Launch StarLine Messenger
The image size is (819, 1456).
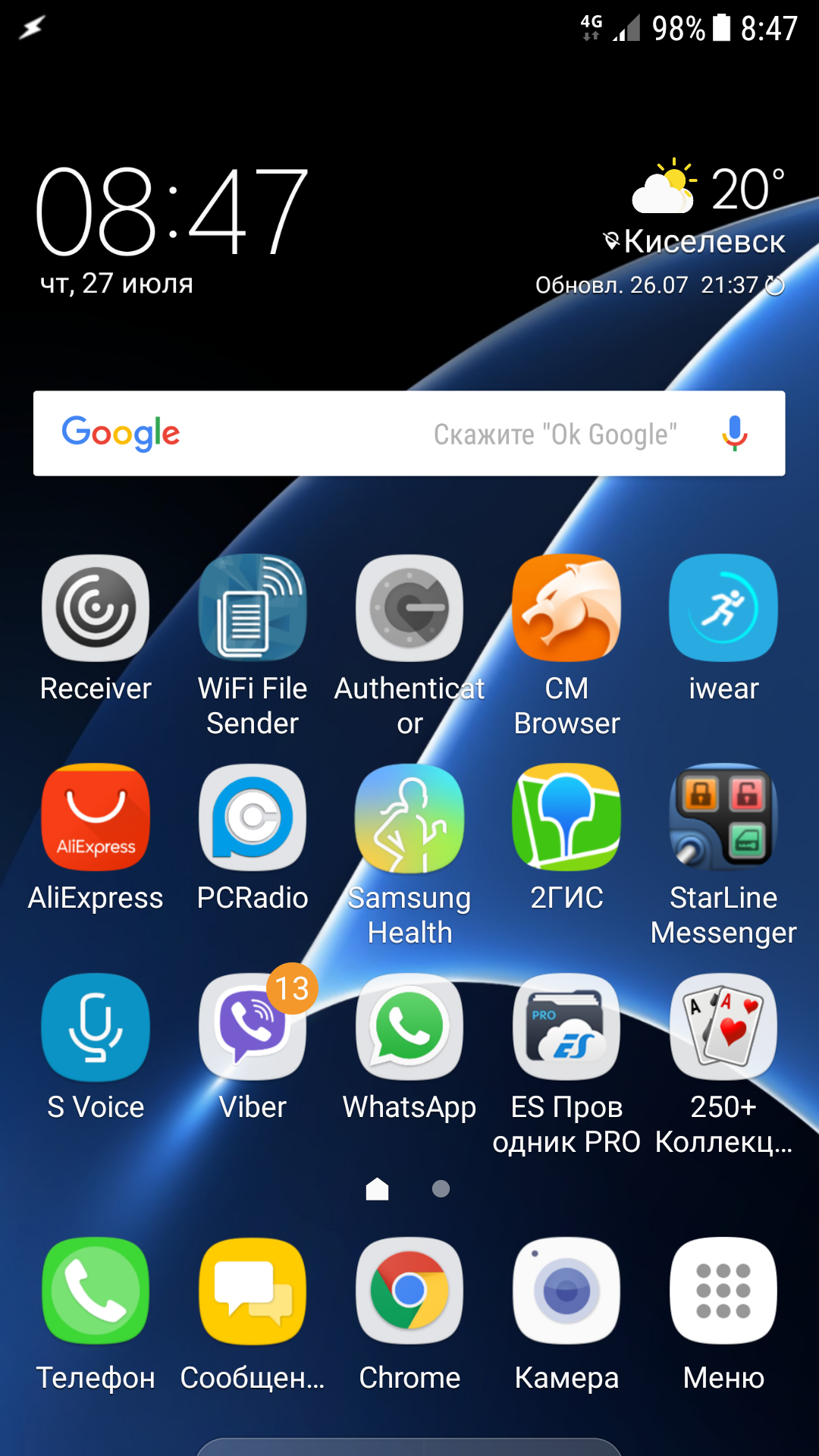pyautogui.click(x=723, y=817)
